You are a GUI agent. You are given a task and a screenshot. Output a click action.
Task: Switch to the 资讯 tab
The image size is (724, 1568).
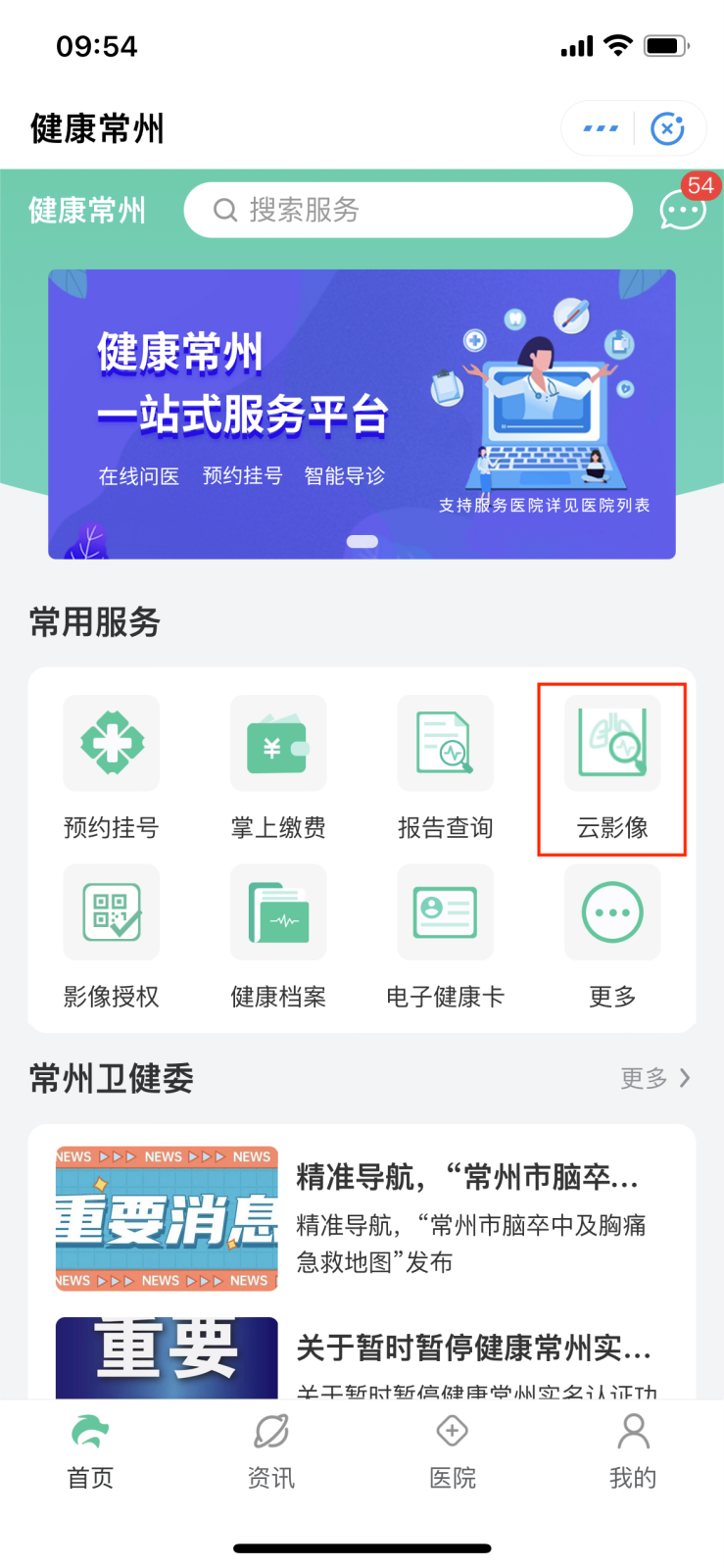click(x=271, y=1452)
